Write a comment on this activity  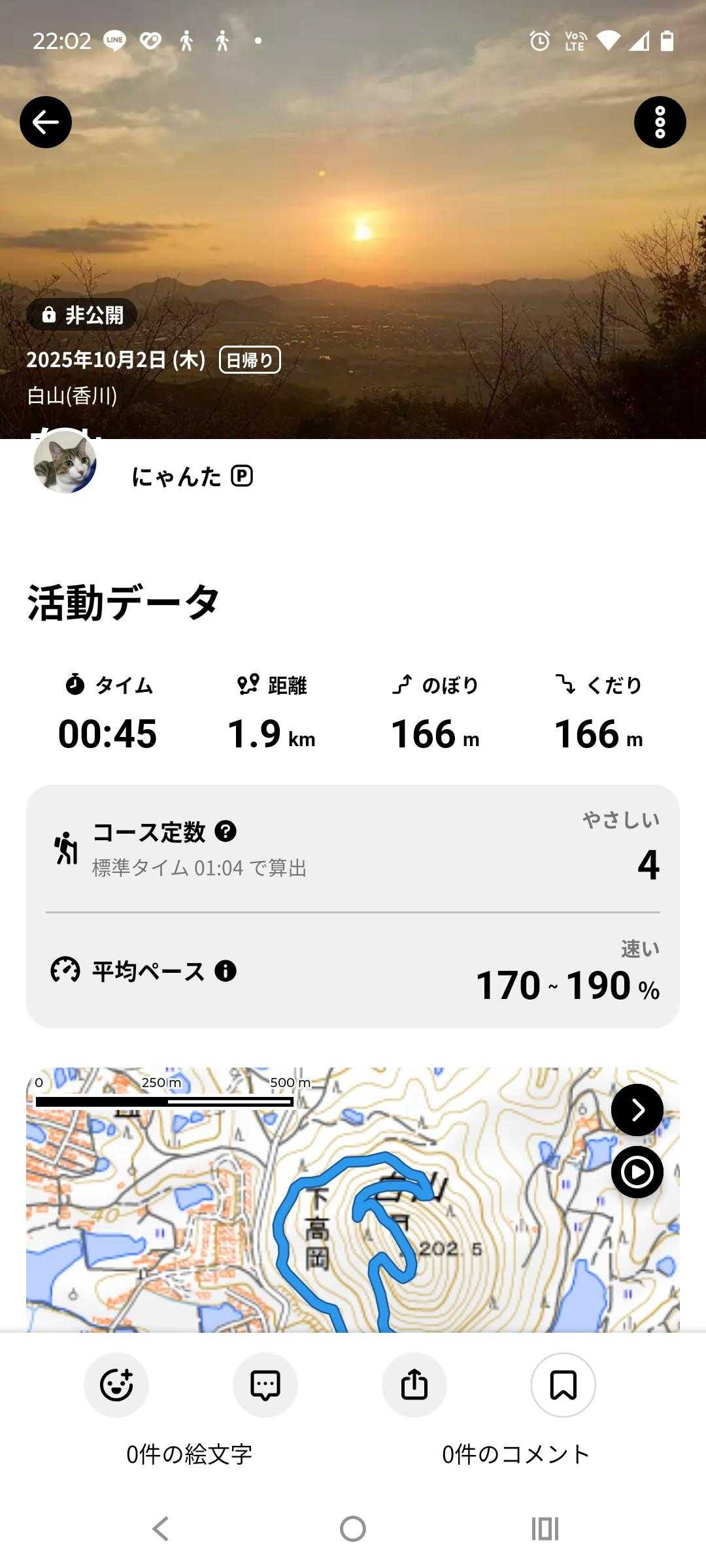pos(265,1384)
